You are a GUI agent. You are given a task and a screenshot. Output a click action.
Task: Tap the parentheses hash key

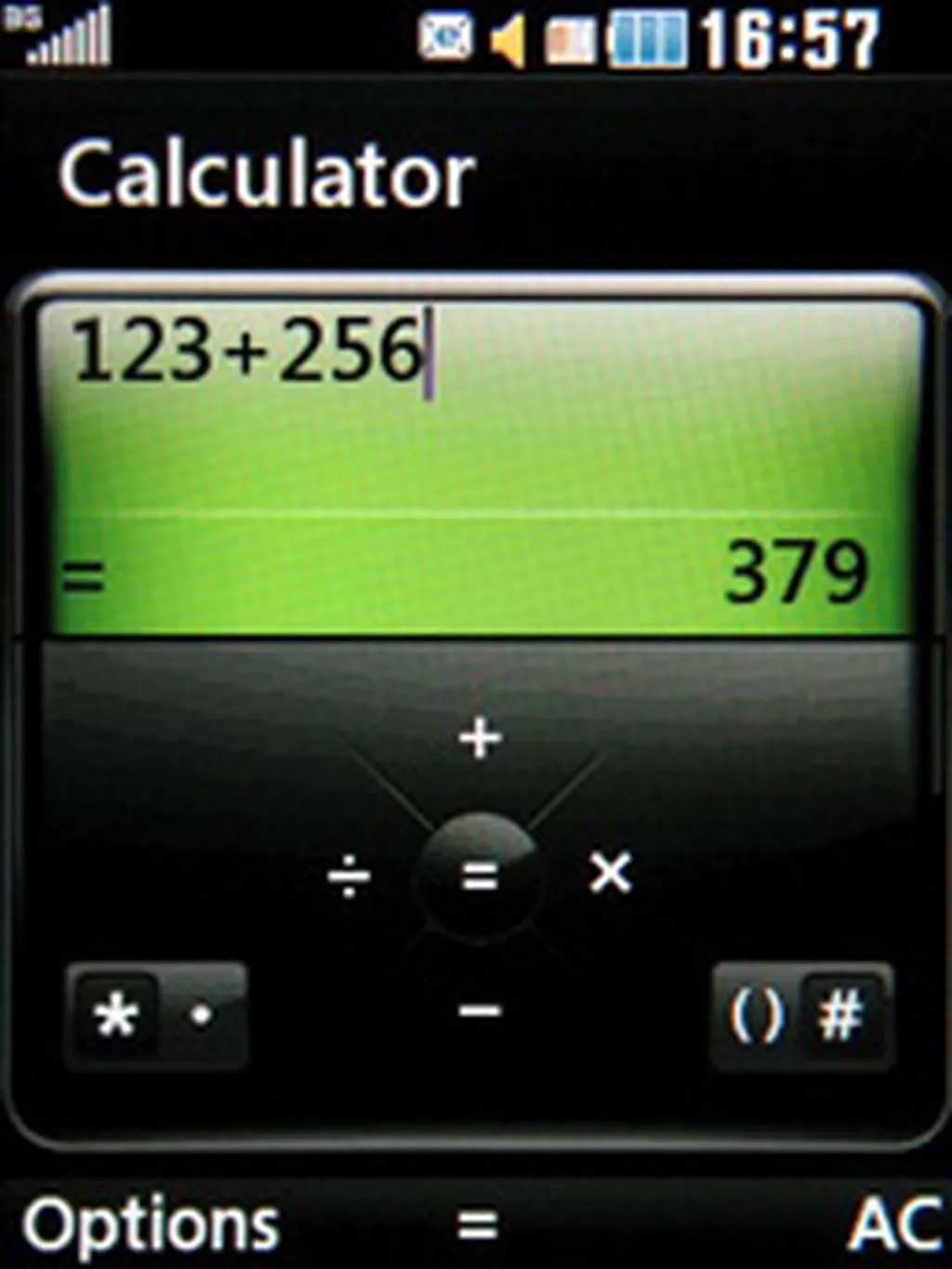coord(800,1016)
